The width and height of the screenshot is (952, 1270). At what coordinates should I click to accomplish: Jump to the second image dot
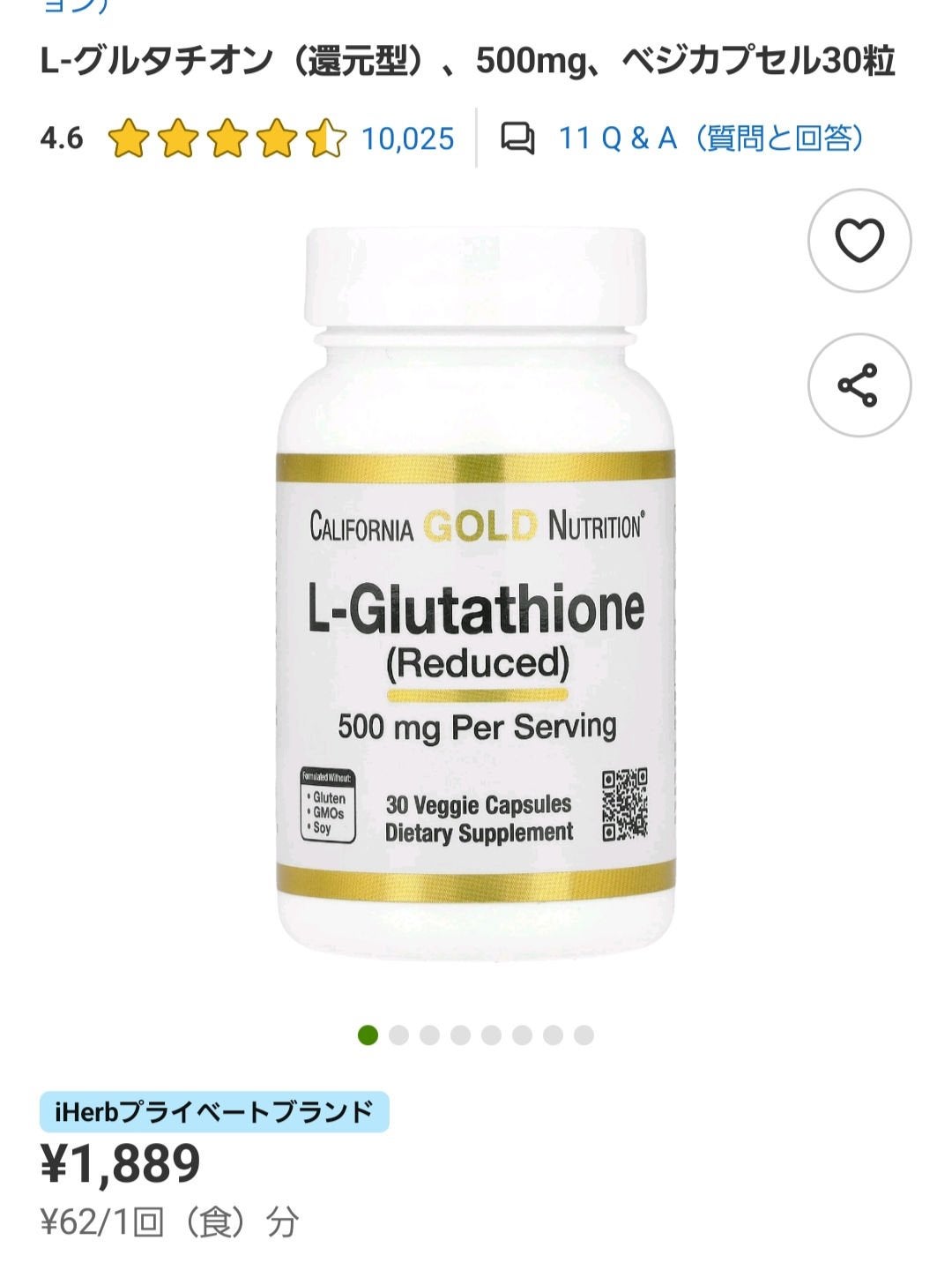[399, 1035]
